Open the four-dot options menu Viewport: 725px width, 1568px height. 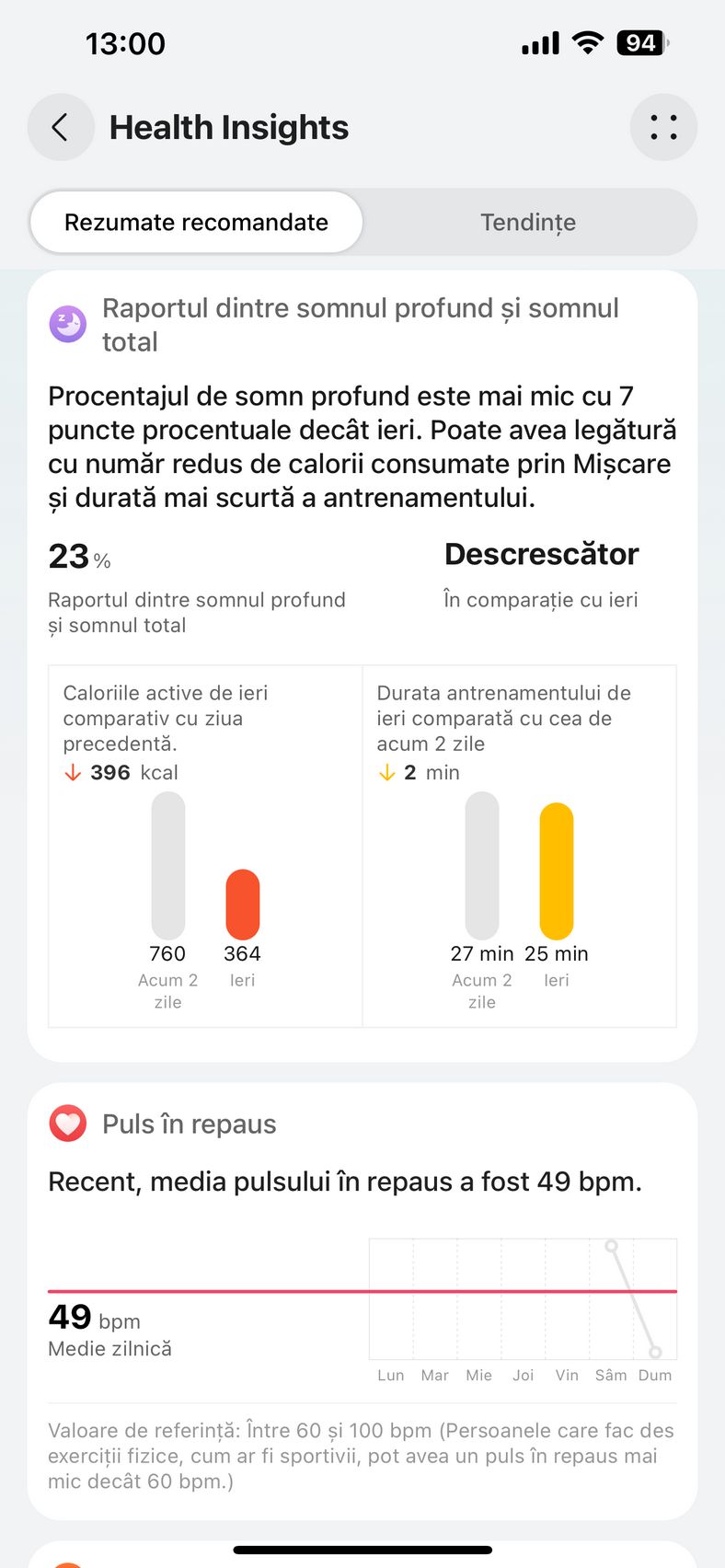[x=663, y=127]
